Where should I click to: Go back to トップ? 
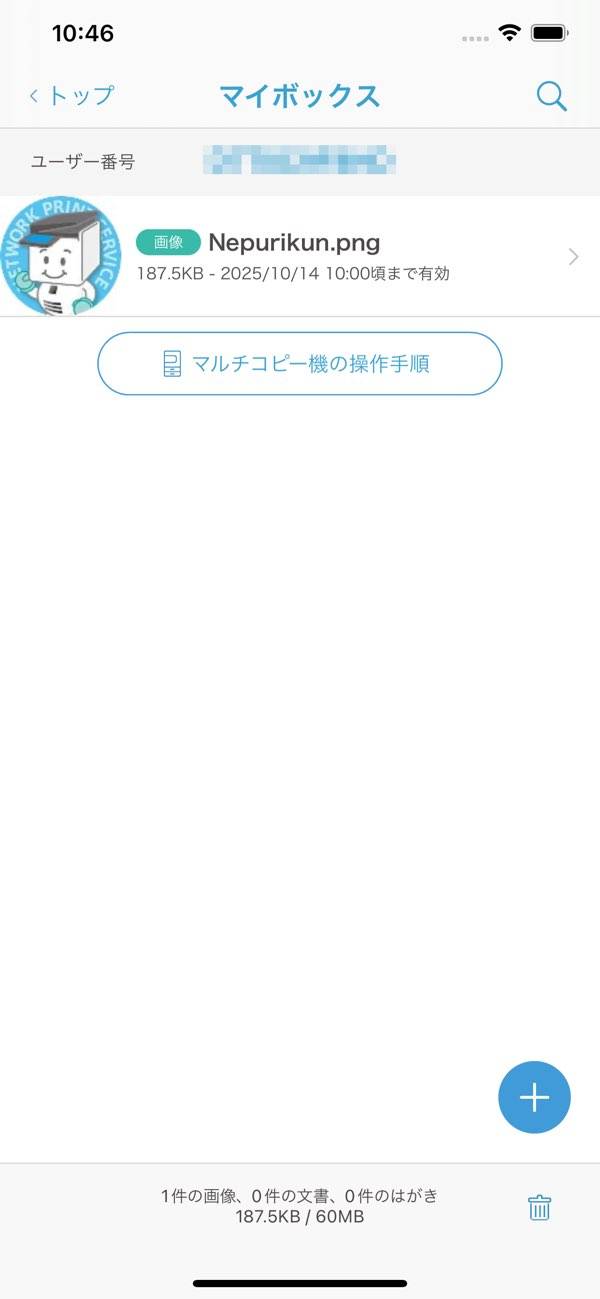click(x=72, y=96)
